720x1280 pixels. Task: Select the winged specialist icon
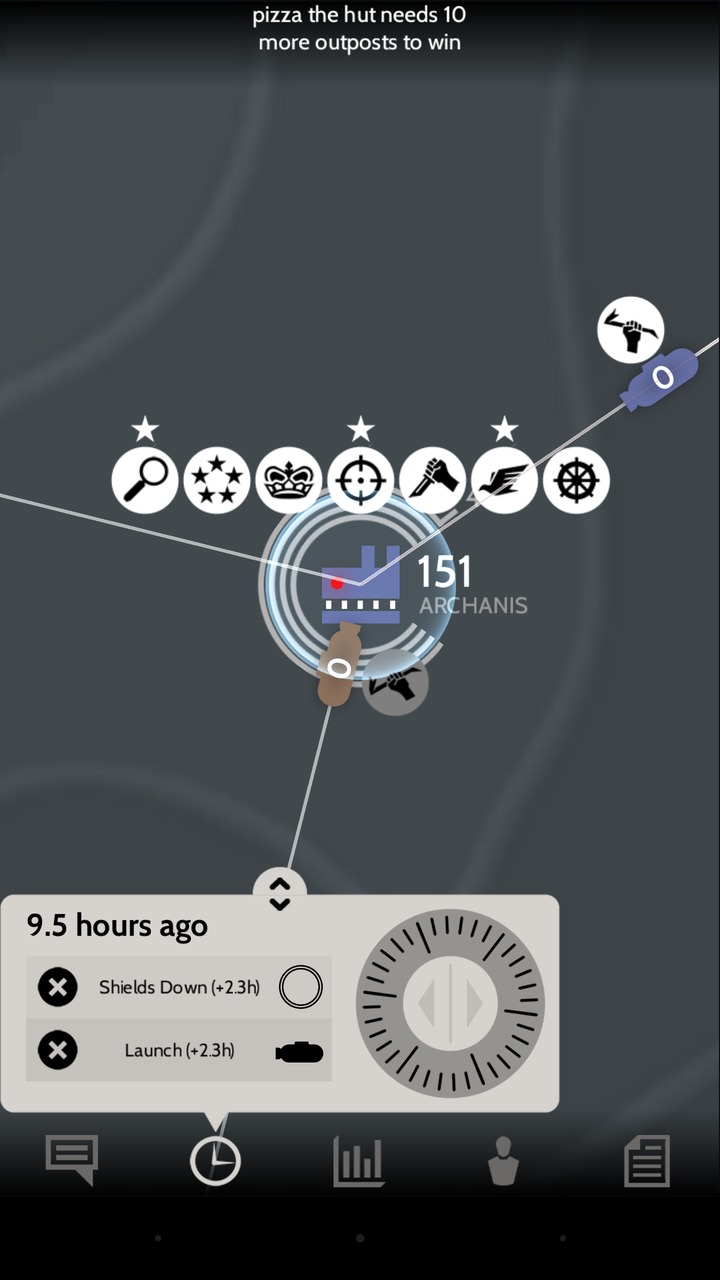[505, 480]
